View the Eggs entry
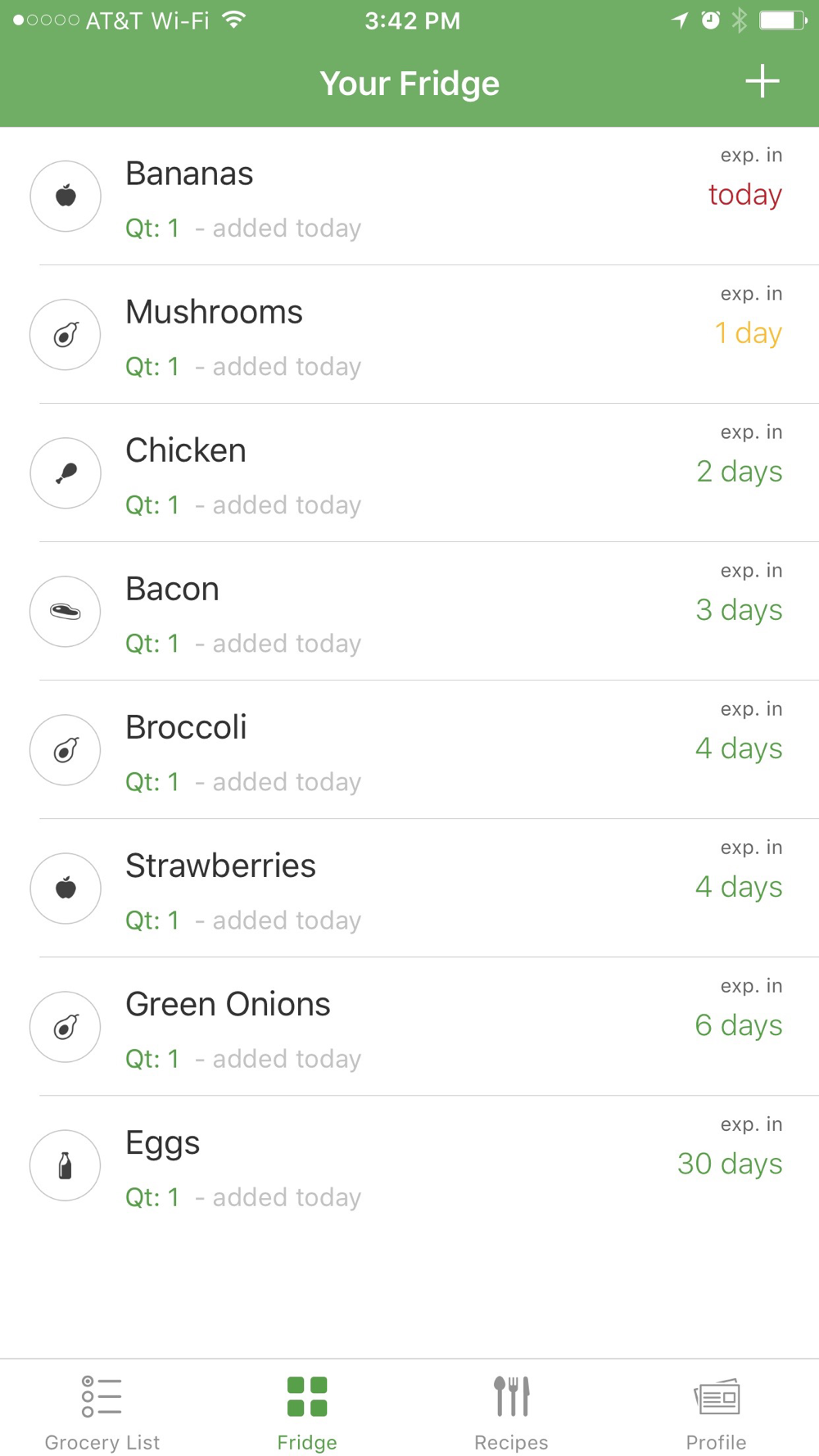This screenshot has width=819, height=1456. (409, 1165)
